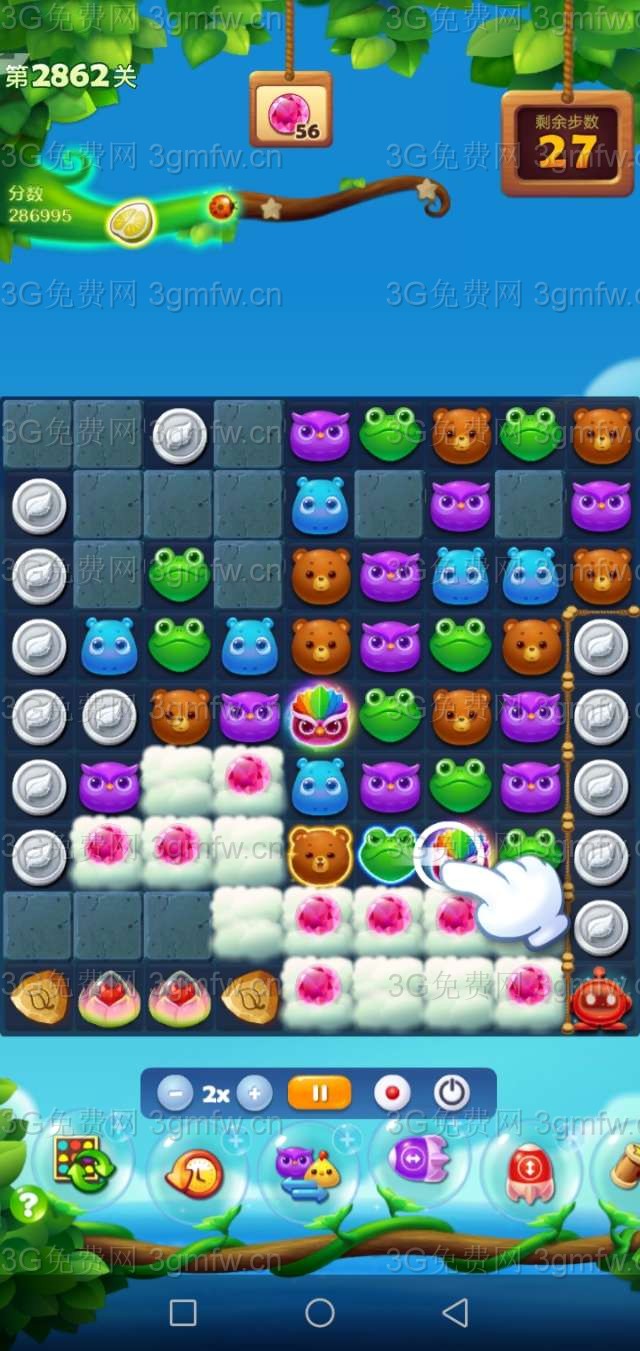The width and height of the screenshot is (640, 1351).
Task: Use the vertical red rocket booster bubble
Action: (x=525, y=1170)
